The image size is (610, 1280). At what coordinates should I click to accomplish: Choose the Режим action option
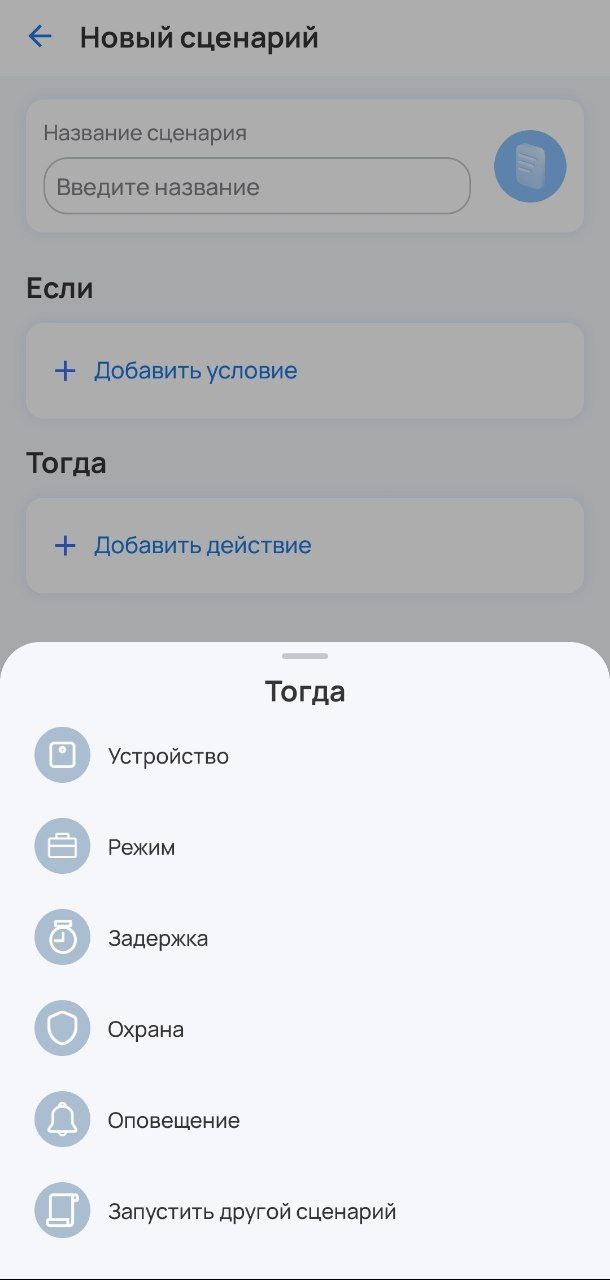click(141, 847)
